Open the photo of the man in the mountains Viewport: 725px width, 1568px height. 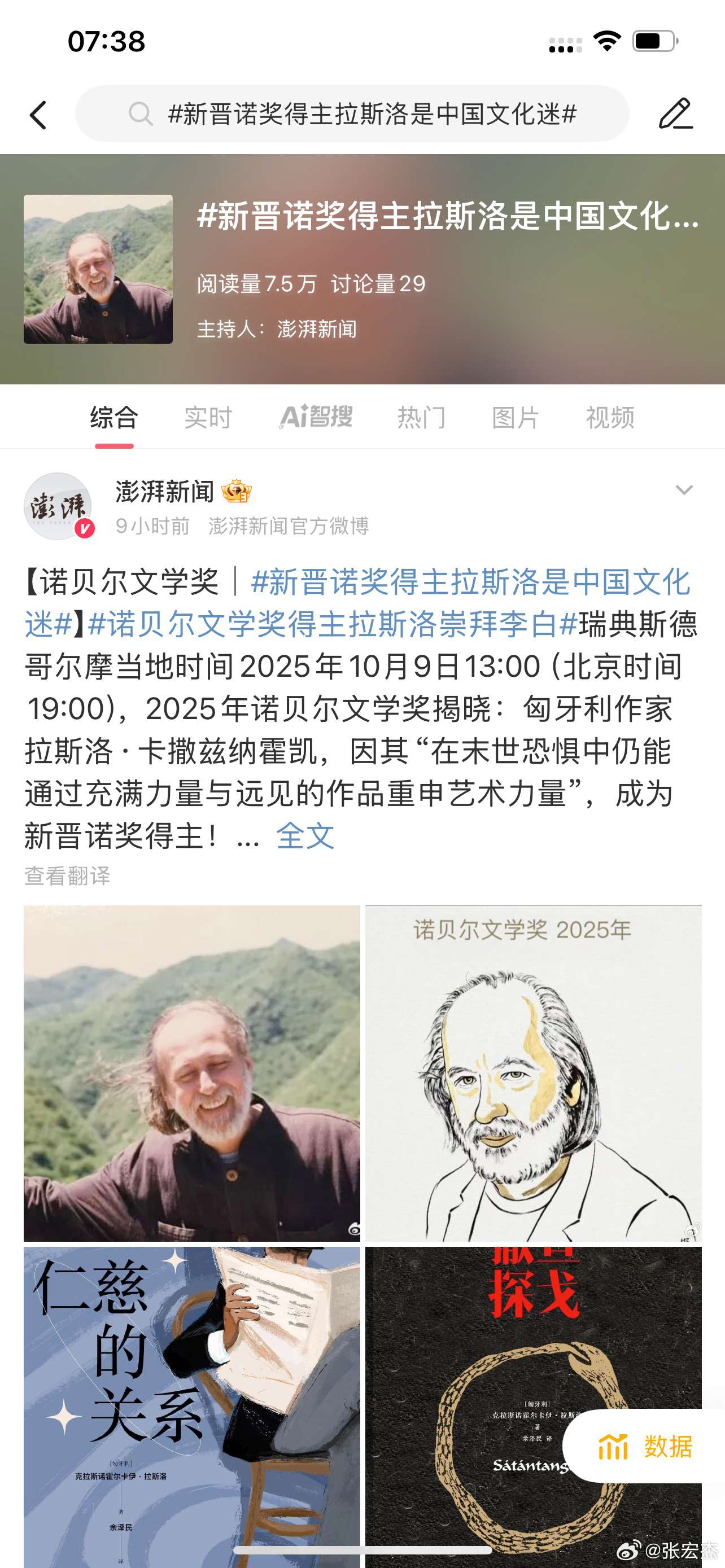(192, 1072)
